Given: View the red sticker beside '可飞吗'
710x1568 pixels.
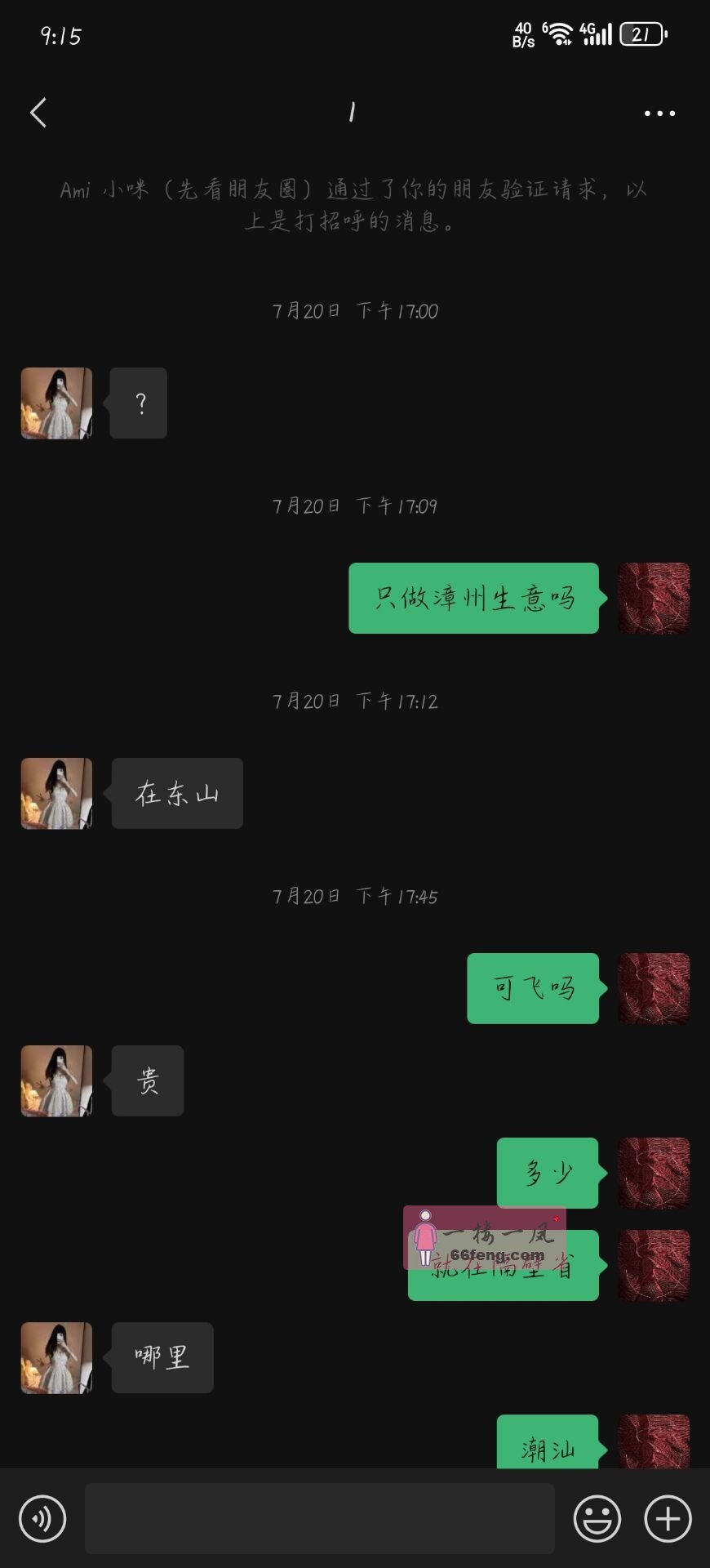Looking at the screenshot, I should point(653,989).
